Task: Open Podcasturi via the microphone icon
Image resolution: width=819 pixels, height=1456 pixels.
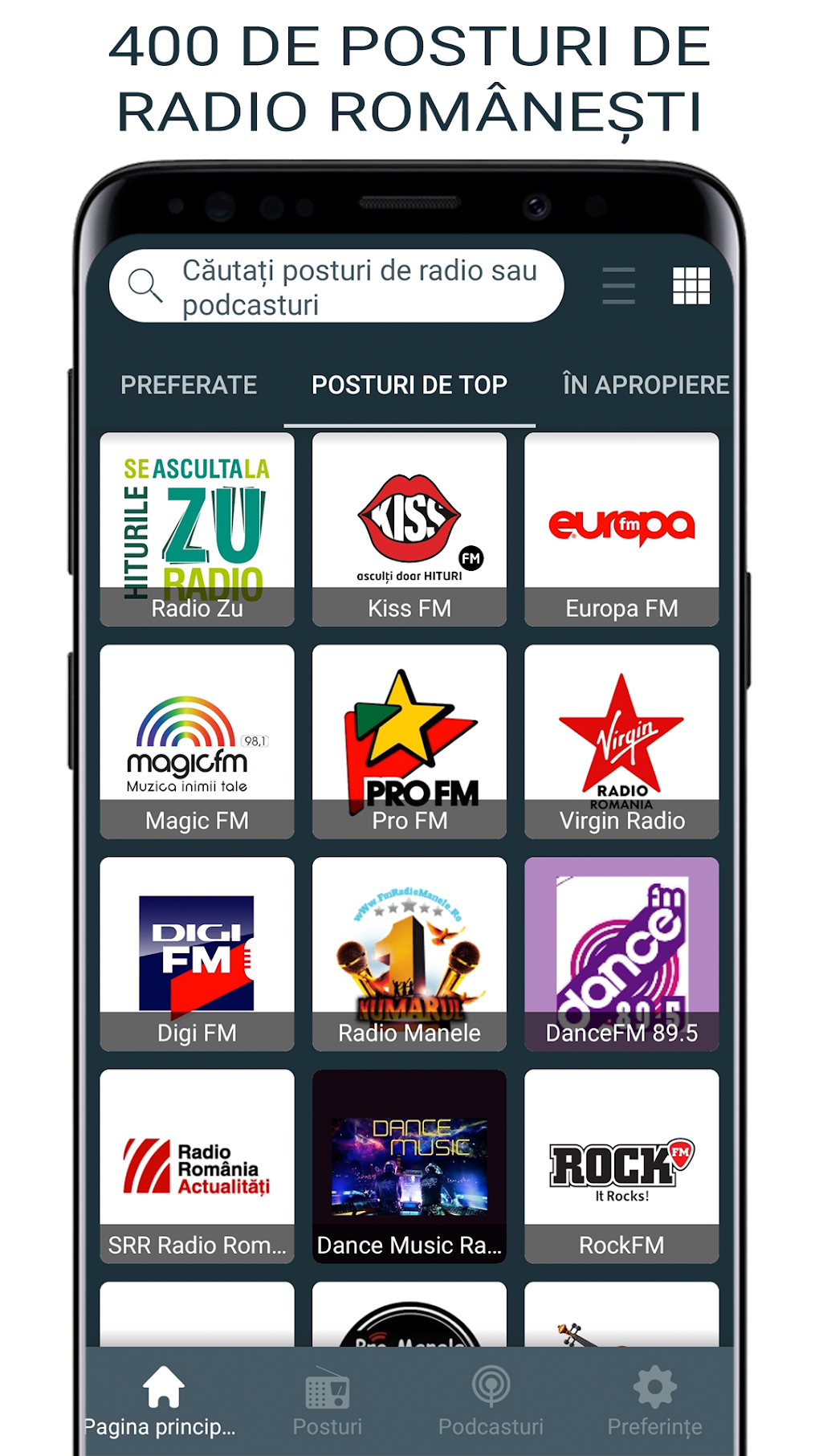Action: (x=491, y=1385)
